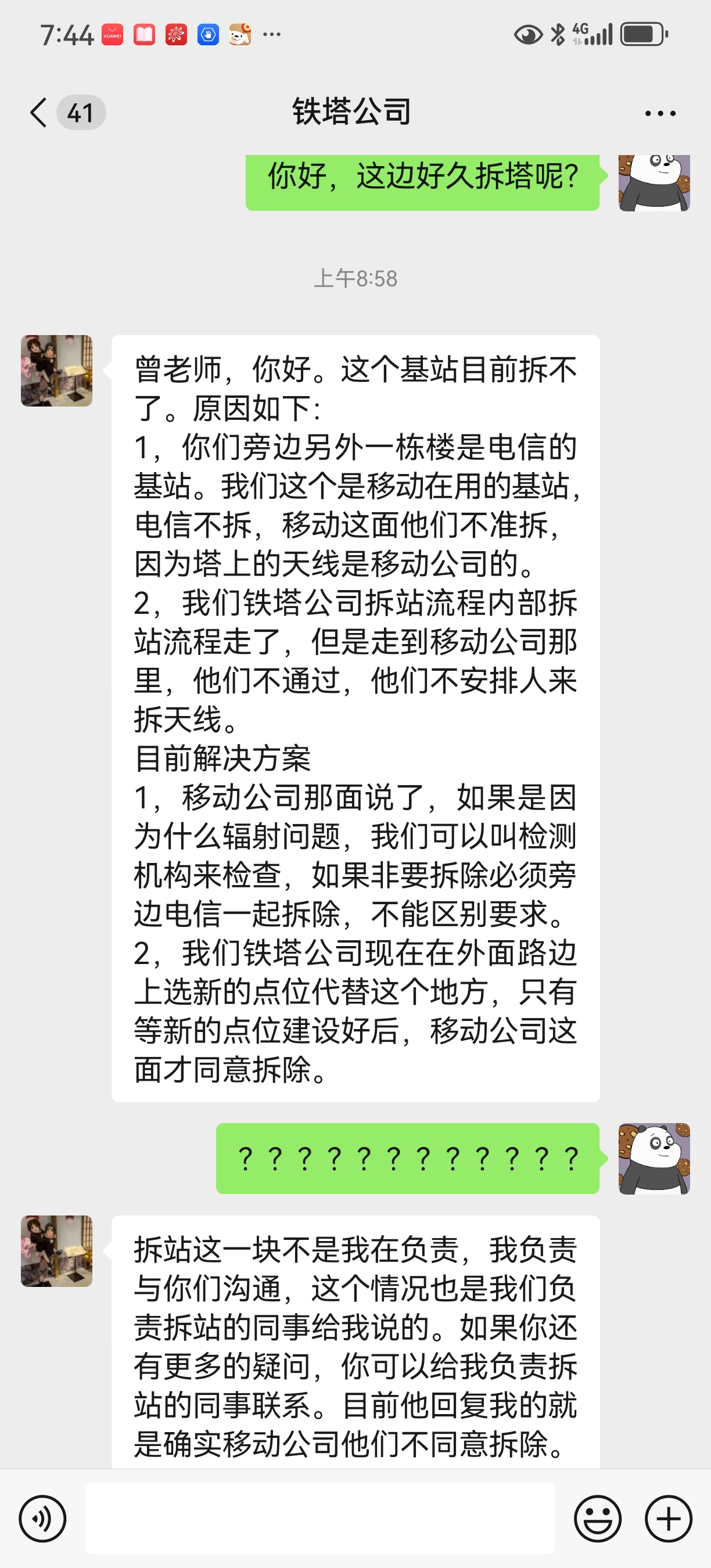Open the emoji sticker panel
The image size is (711, 1568).
coord(597,1519)
